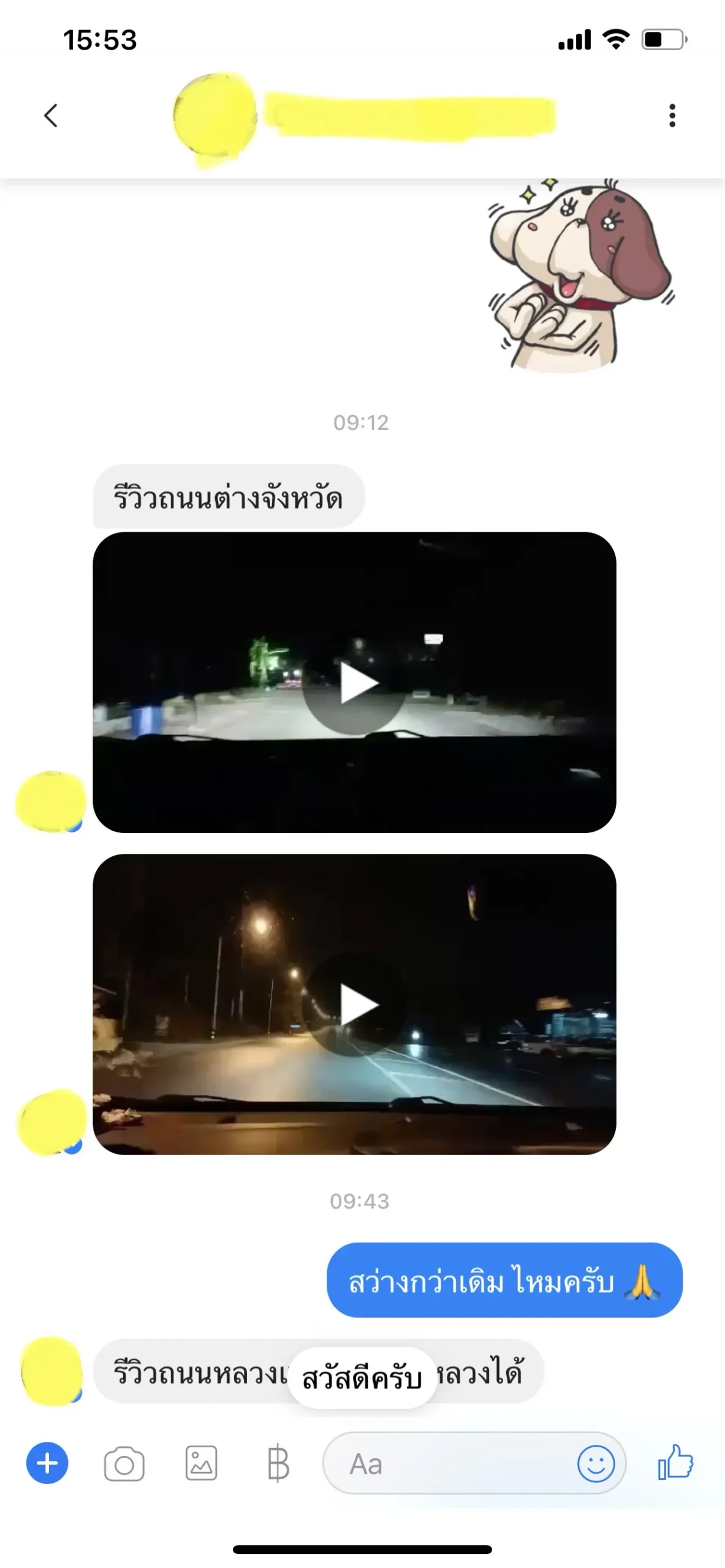Image resolution: width=725 pixels, height=1568 pixels.
Task: Open the three-dot overflow menu
Action: click(x=672, y=115)
